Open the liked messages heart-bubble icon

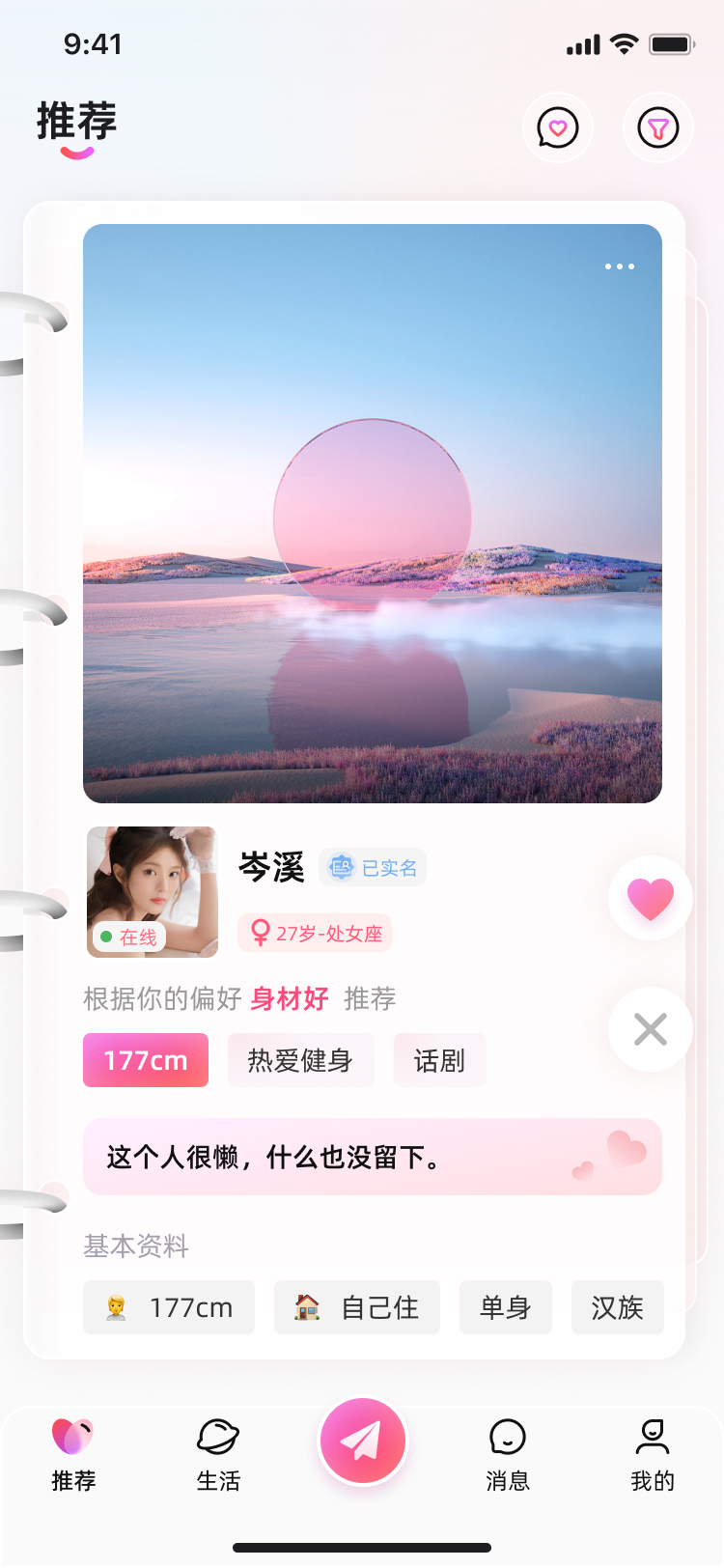558,127
